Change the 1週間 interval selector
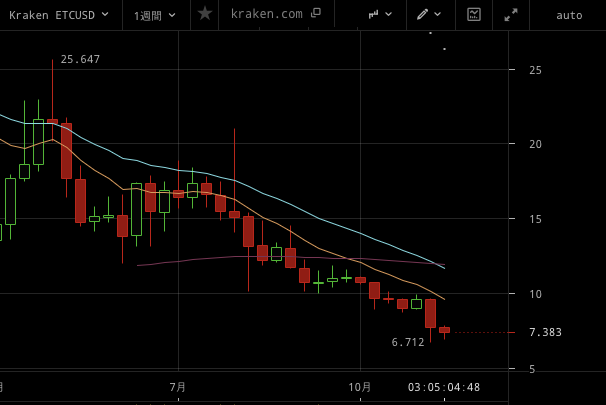The width and height of the screenshot is (606, 405). (x=155, y=15)
